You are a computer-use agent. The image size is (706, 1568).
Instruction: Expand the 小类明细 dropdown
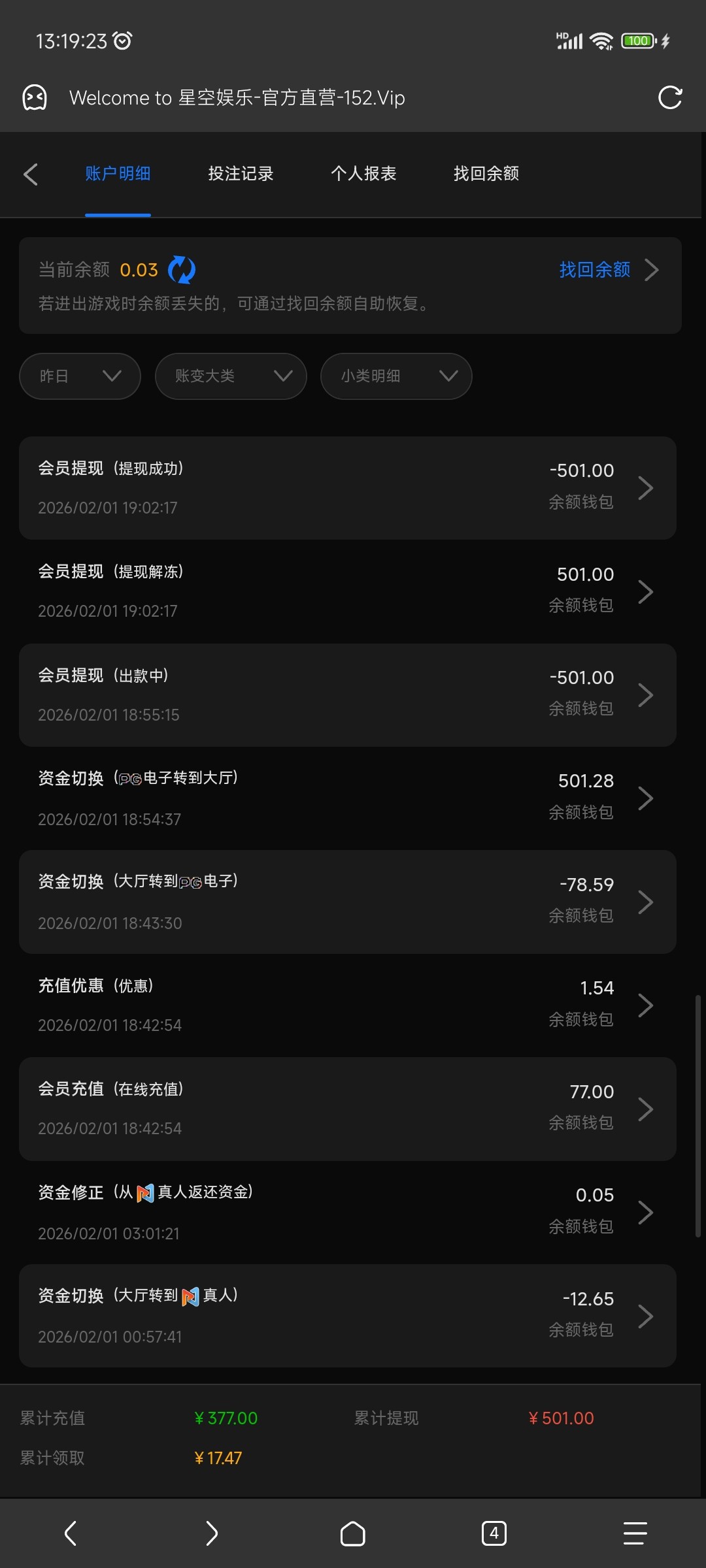396,376
